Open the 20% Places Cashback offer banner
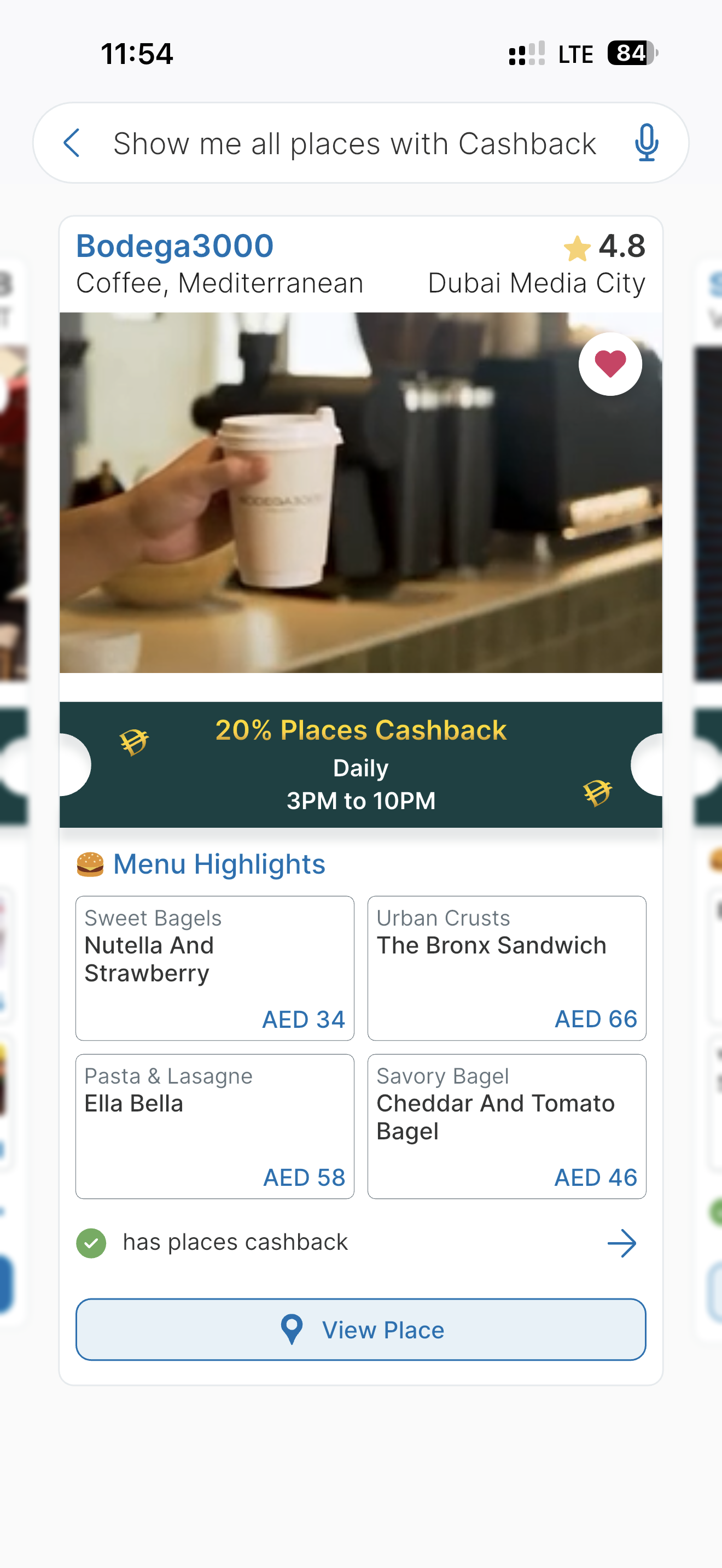 tap(360, 764)
